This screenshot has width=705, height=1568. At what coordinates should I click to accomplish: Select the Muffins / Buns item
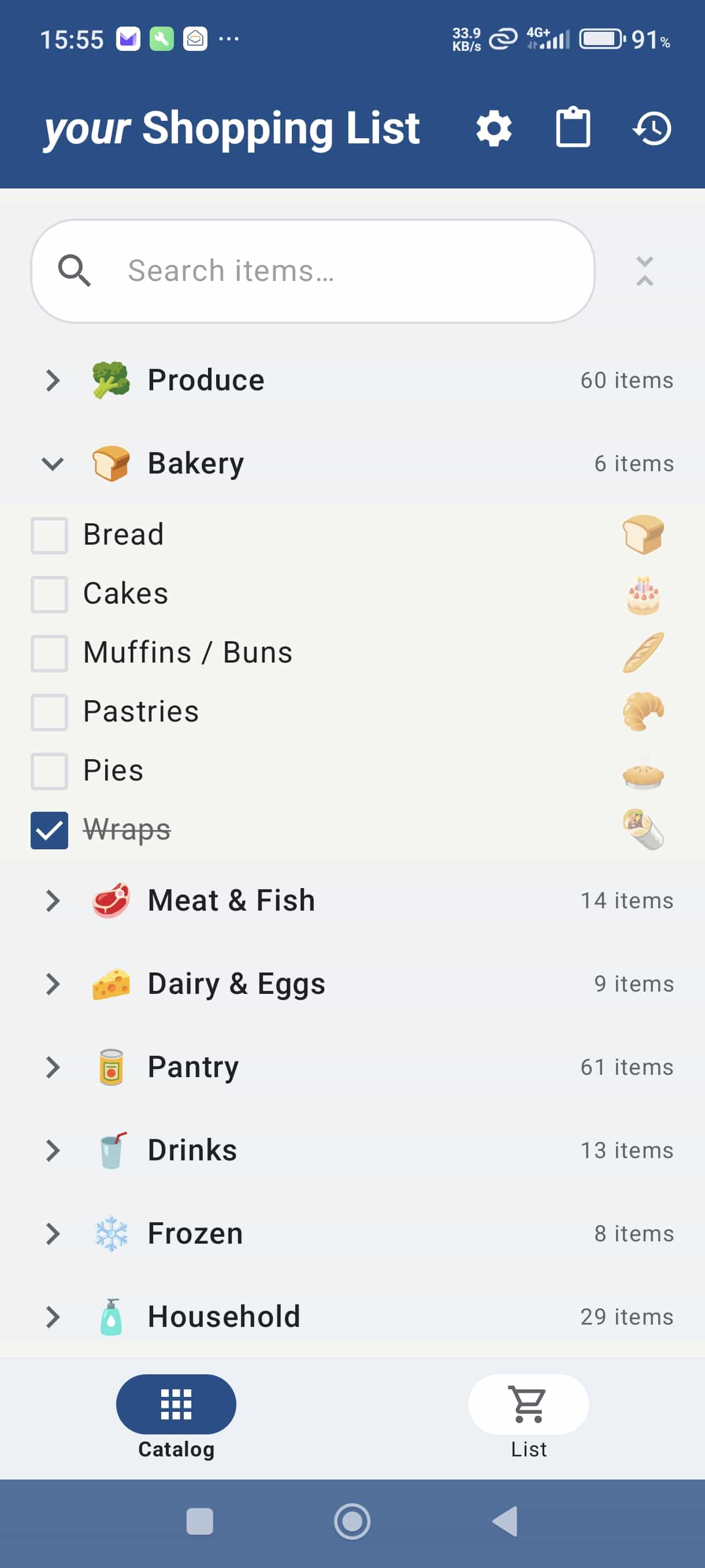pyautogui.click(x=187, y=651)
